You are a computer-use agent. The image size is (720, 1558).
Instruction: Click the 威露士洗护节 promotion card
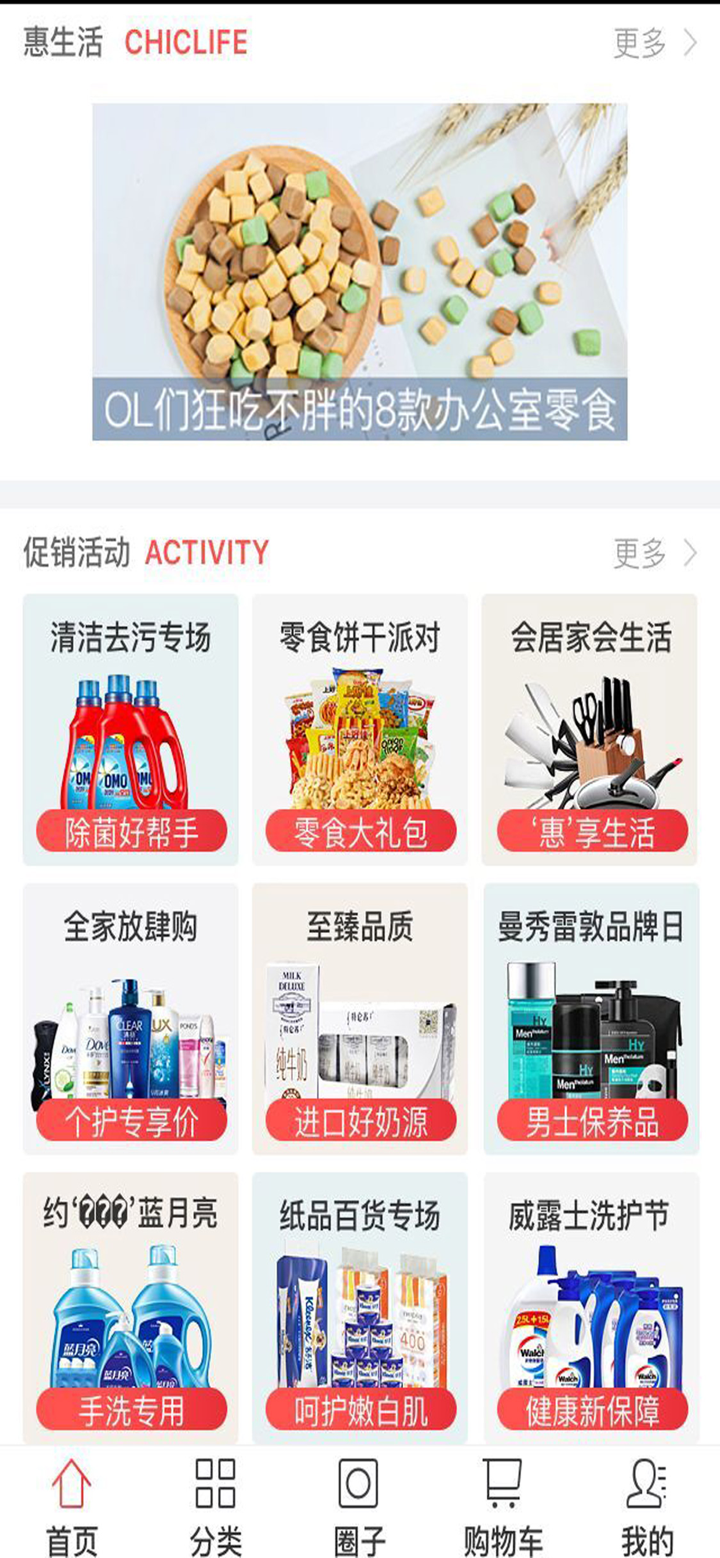coord(590,1300)
